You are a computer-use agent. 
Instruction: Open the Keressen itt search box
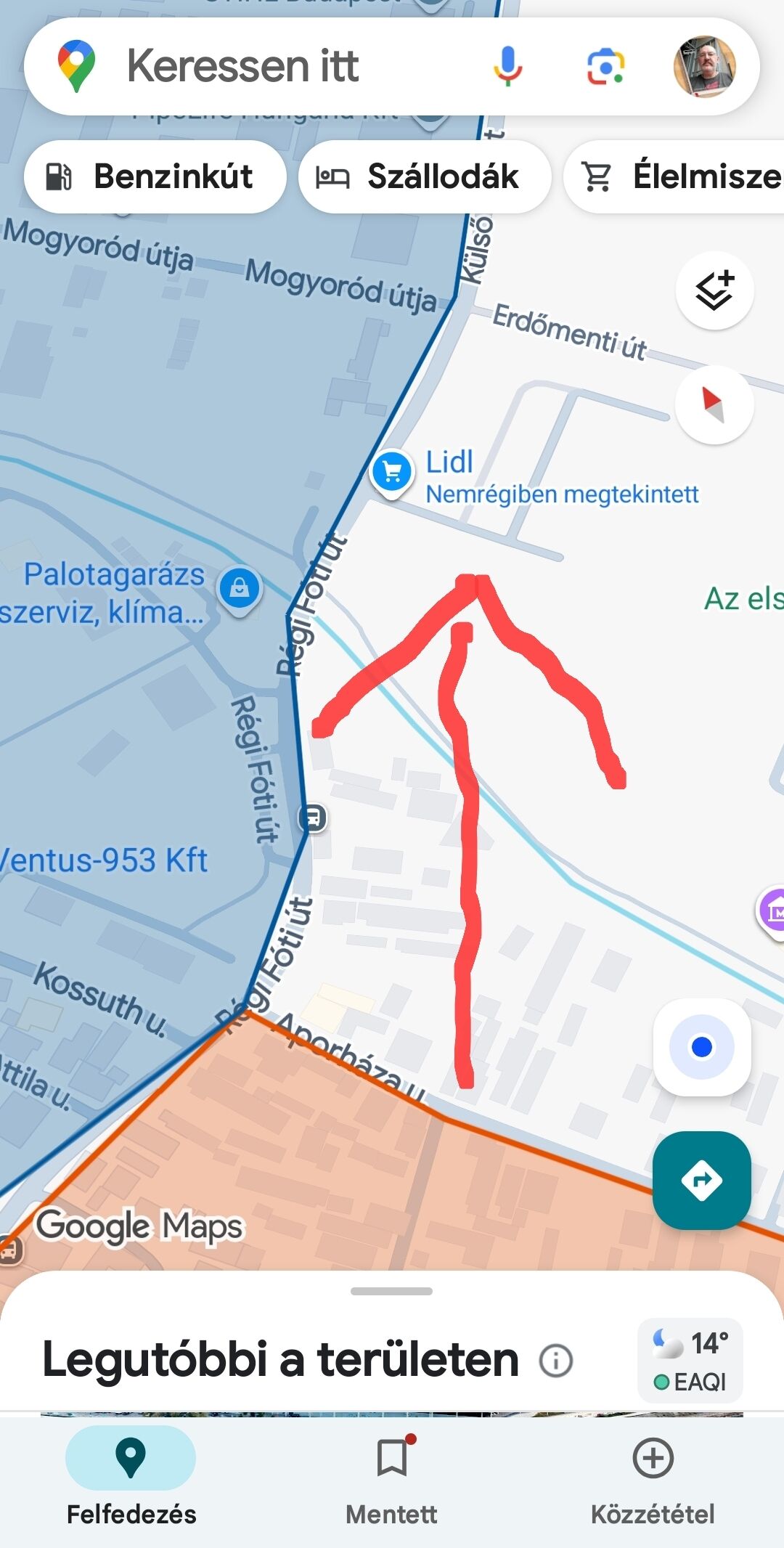[x=276, y=67]
